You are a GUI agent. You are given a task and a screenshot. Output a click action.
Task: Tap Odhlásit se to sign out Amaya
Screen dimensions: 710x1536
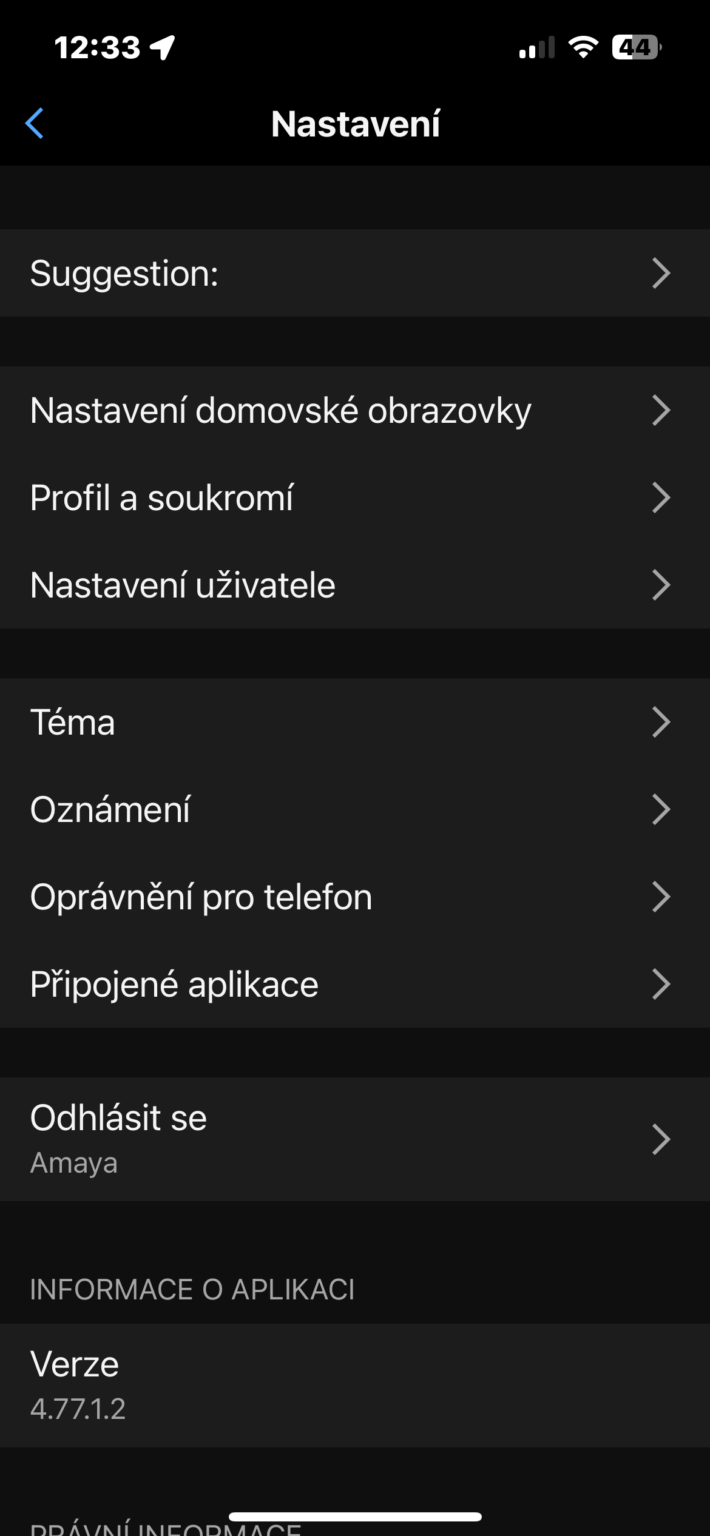click(355, 1139)
